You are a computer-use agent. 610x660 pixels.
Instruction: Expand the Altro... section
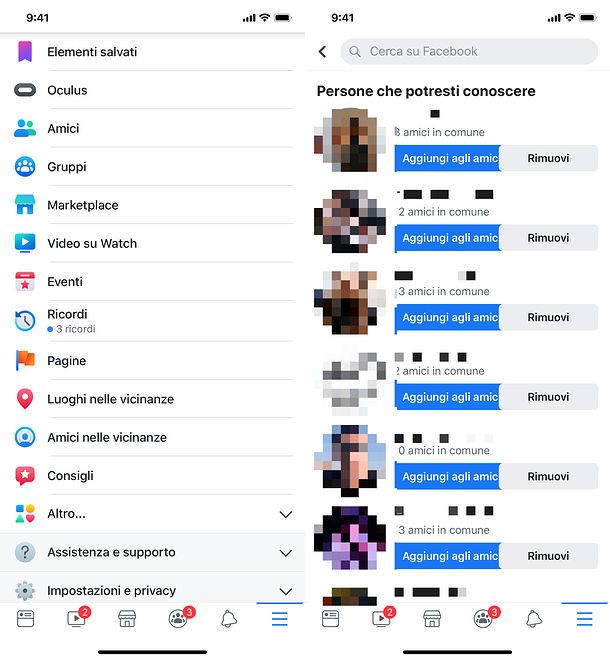[150, 514]
